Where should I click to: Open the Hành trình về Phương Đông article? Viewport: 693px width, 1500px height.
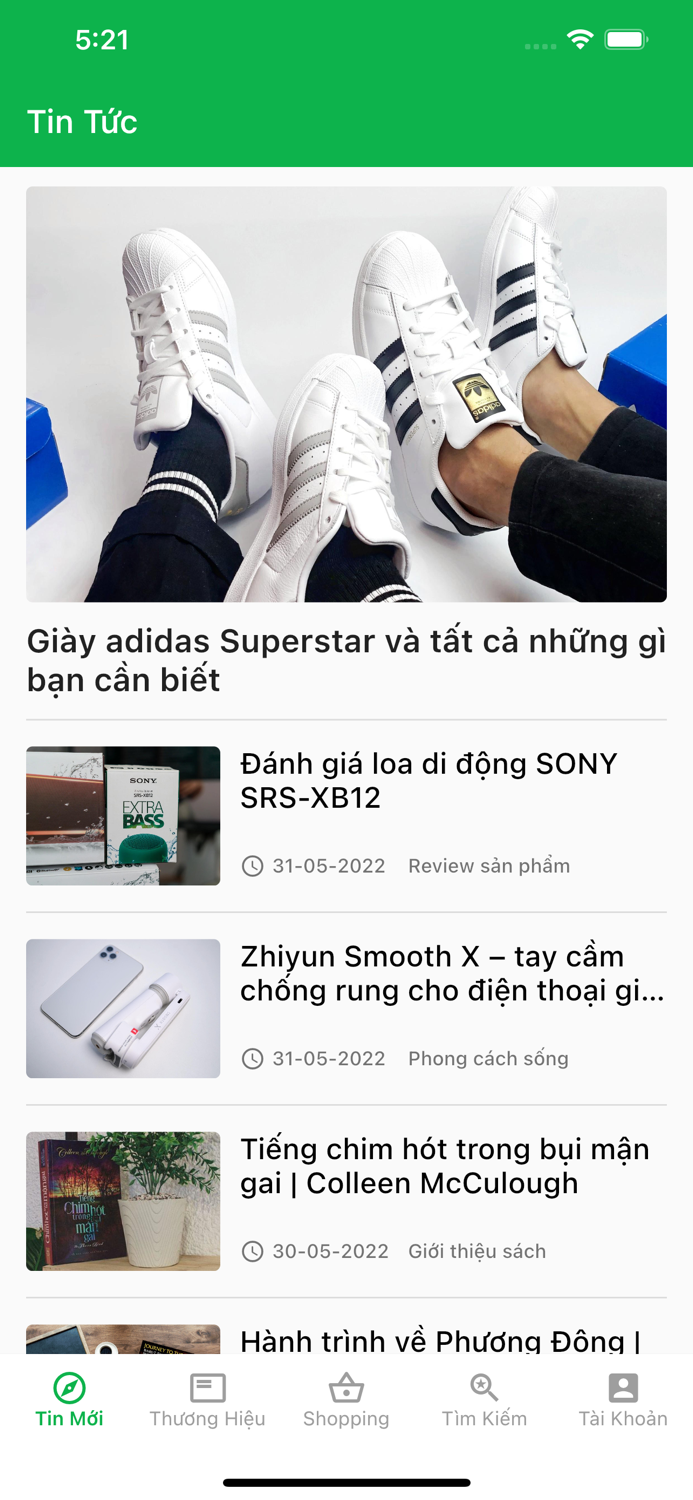coord(440,1339)
